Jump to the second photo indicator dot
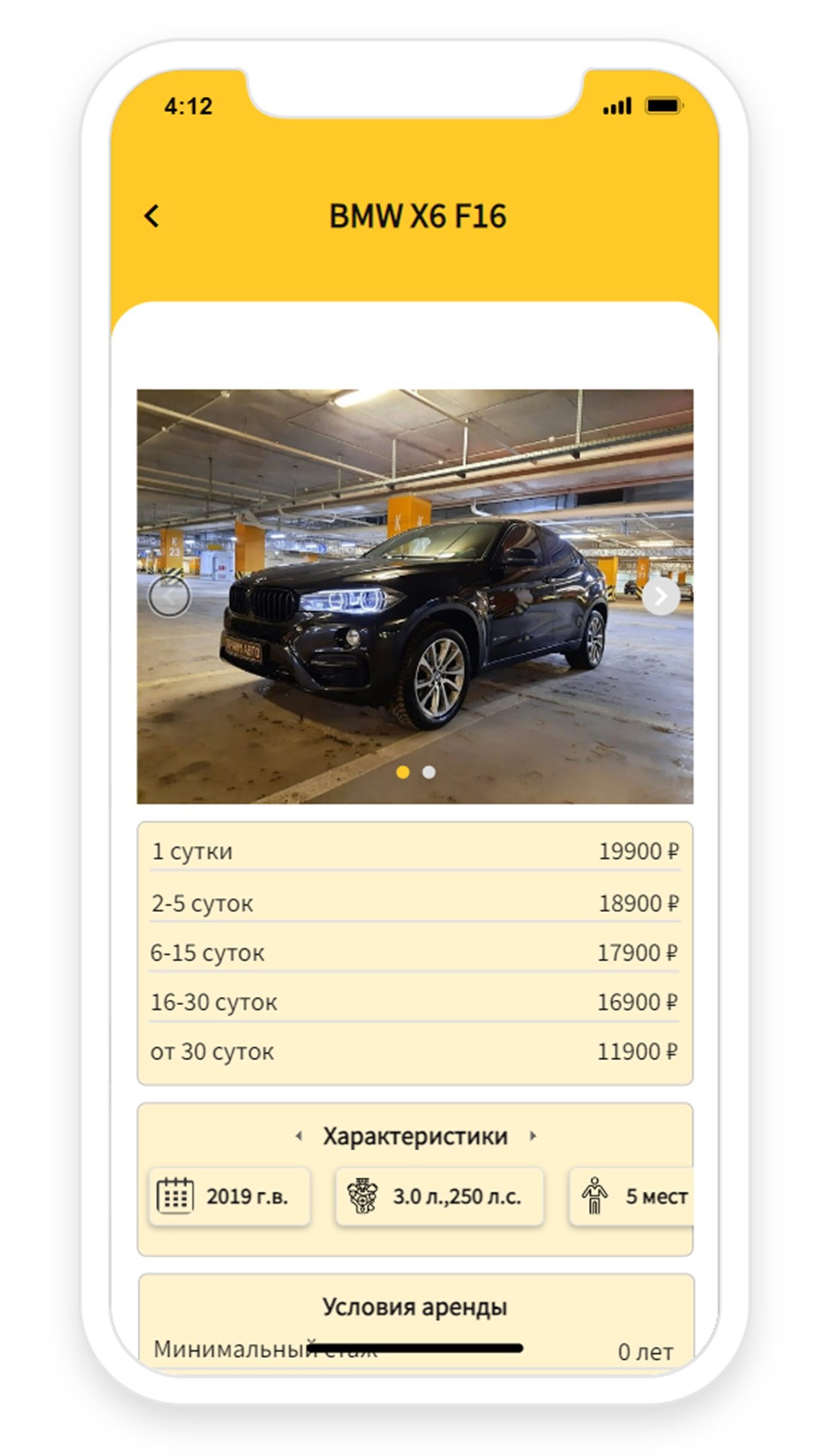 point(429,772)
